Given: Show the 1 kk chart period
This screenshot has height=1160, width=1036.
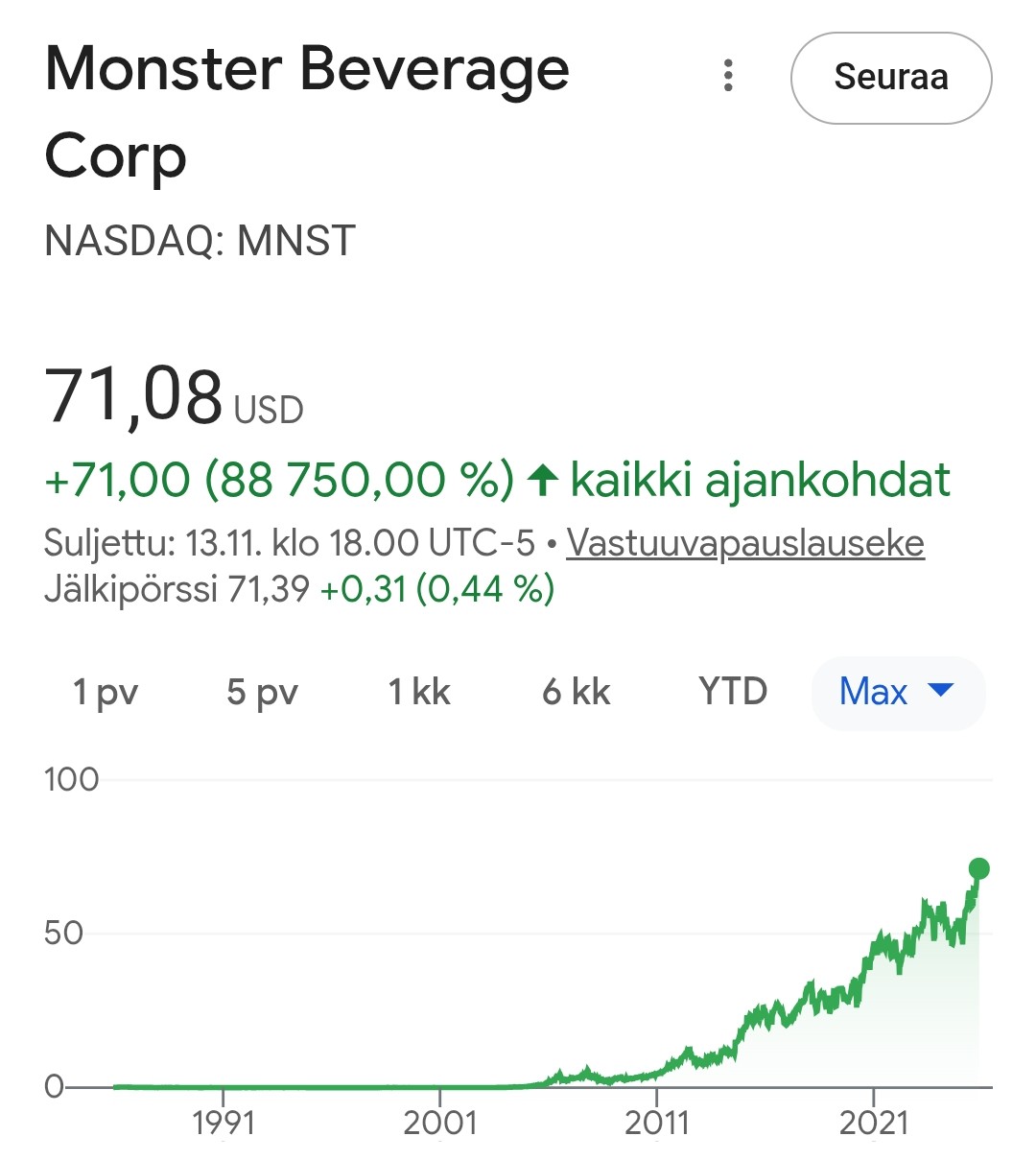Looking at the screenshot, I should tap(419, 692).
